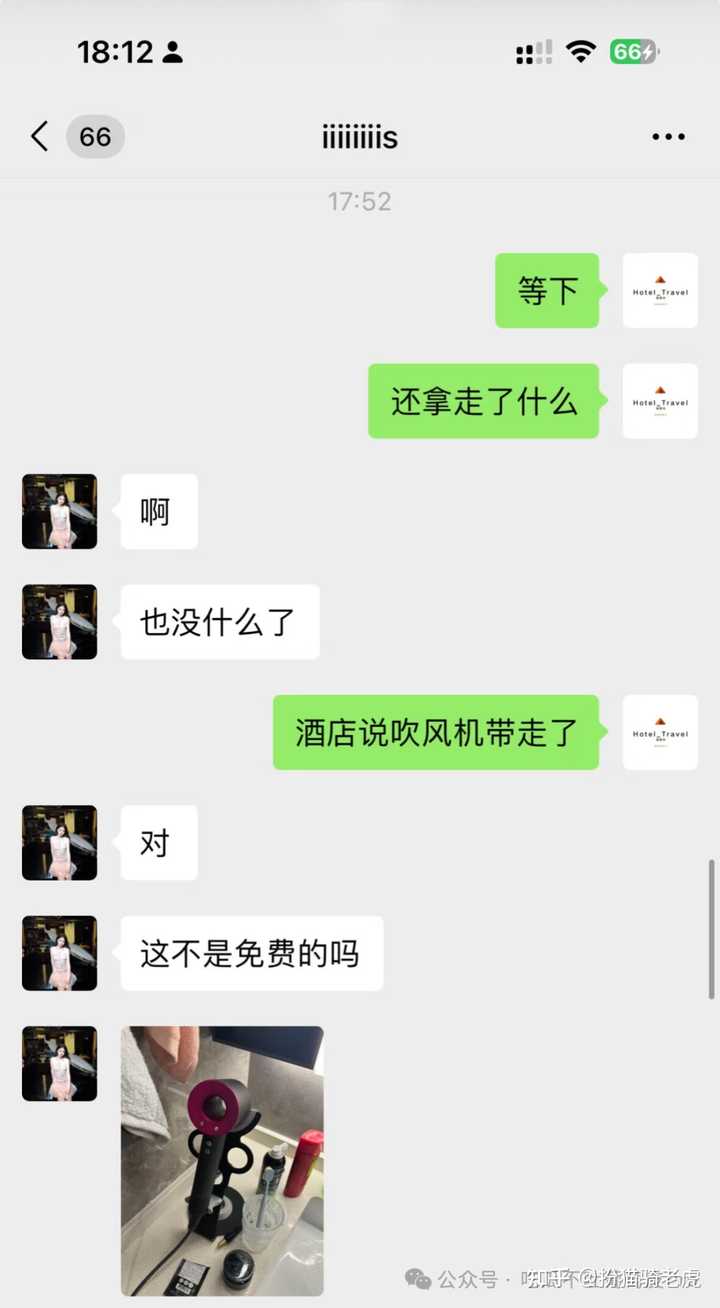This screenshot has height=1308, width=720.
Task: Go back to the chat list
Action: click(x=39, y=136)
